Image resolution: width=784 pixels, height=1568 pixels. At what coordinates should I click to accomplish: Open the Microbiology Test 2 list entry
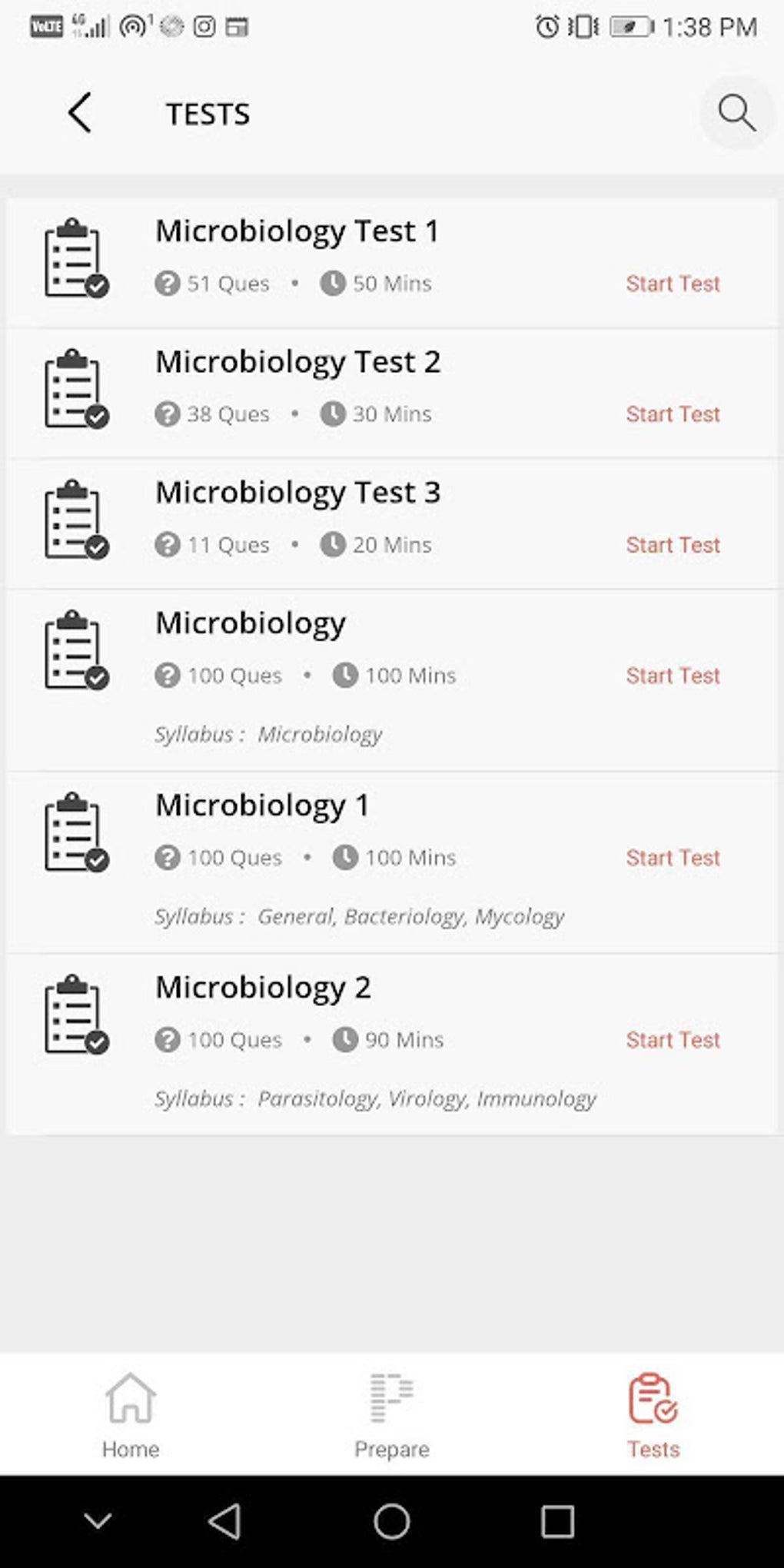pos(298,361)
